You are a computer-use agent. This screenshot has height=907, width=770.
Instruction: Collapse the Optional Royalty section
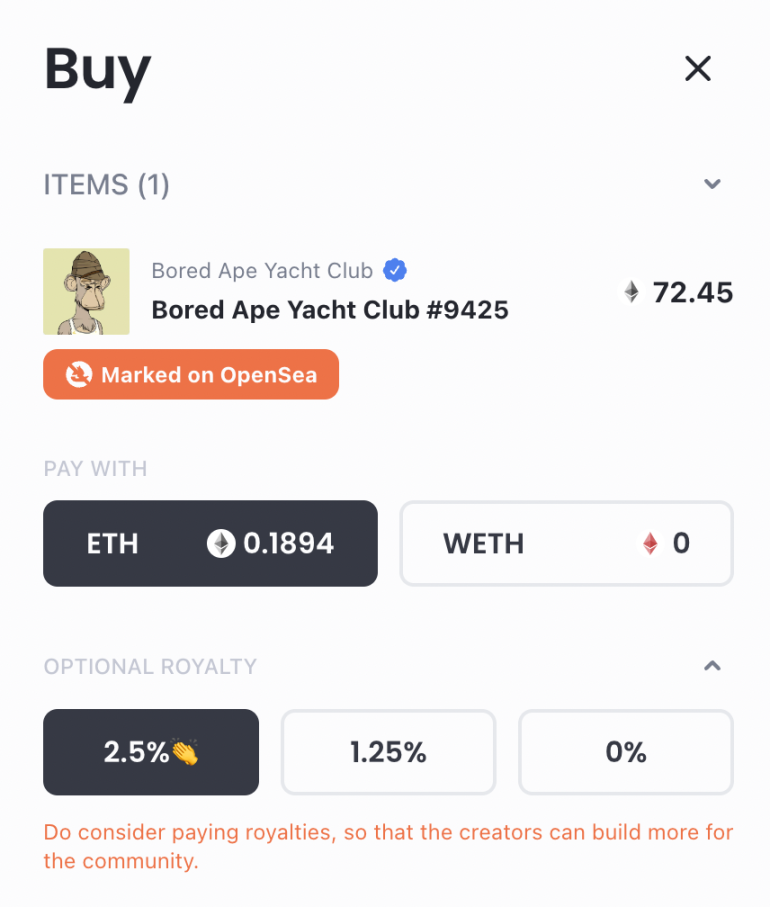(x=712, y=666)
